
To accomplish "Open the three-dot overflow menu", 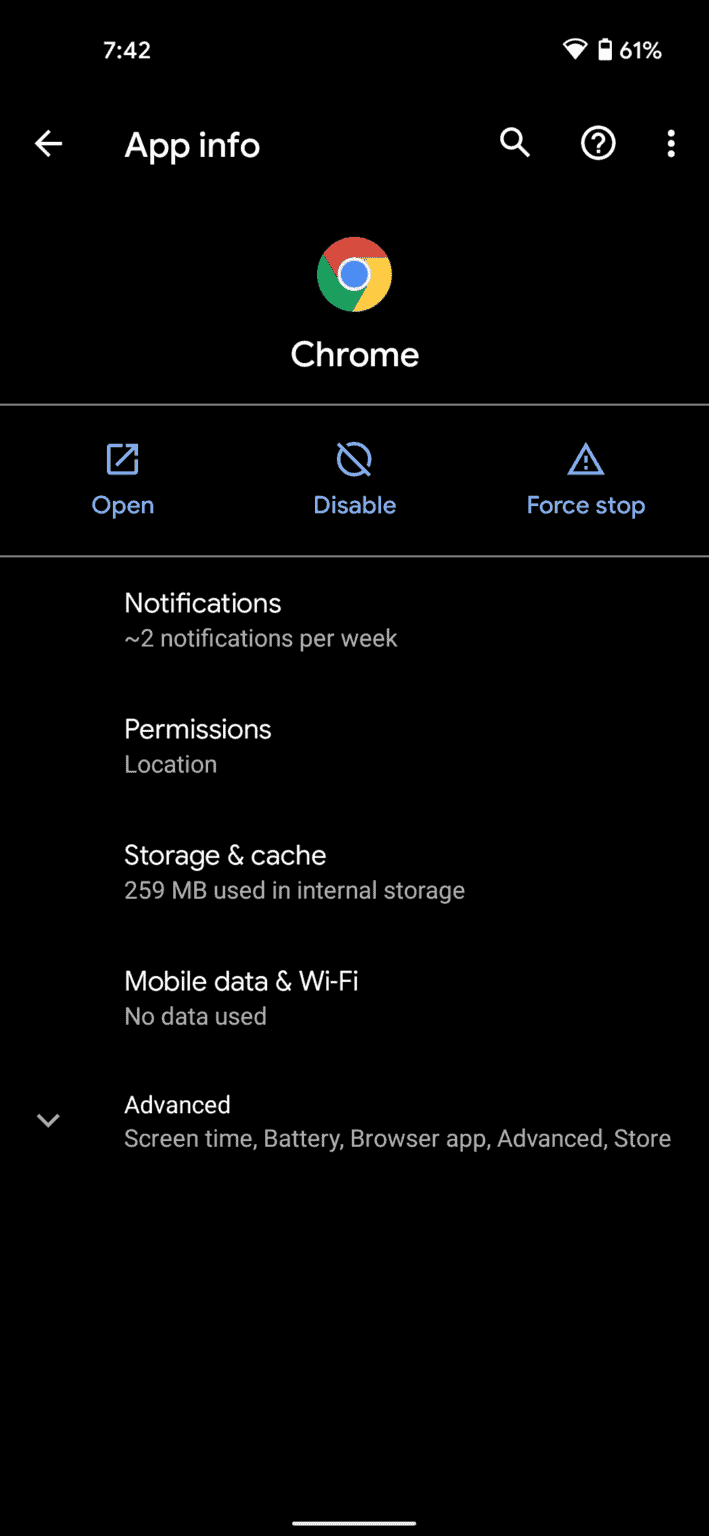I will point(671,144).
